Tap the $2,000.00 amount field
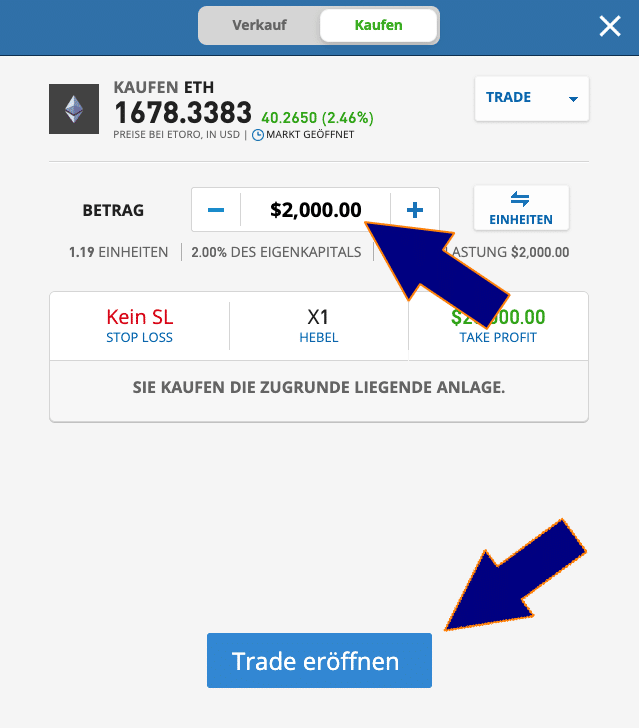639x728 pixels. [315, 210]
